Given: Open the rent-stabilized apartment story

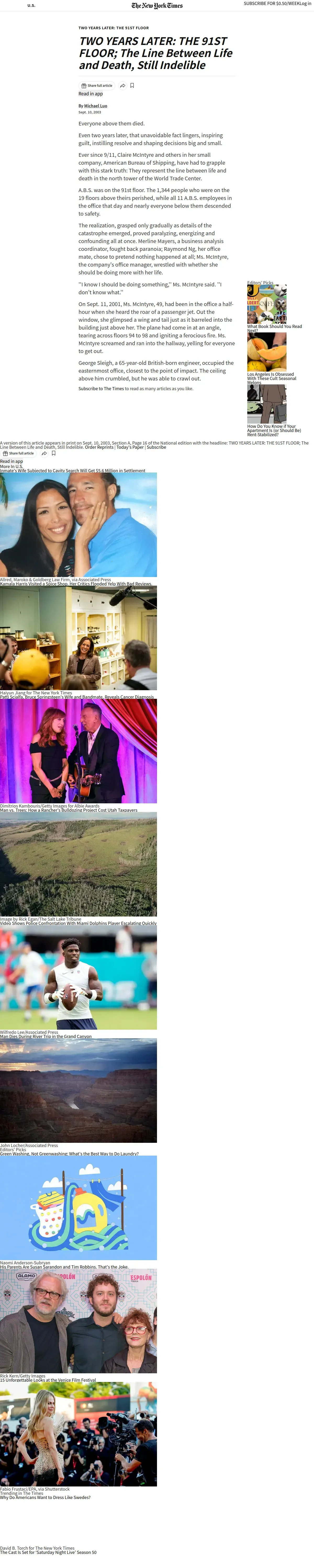Looking at the screenshot, I should point(274,430).
